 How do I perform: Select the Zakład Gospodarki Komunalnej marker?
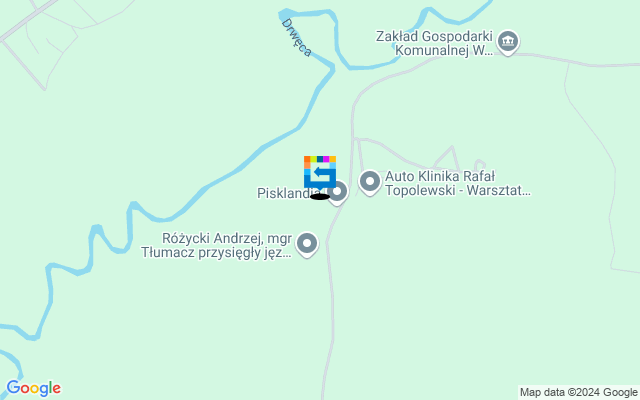coord(508,41)
